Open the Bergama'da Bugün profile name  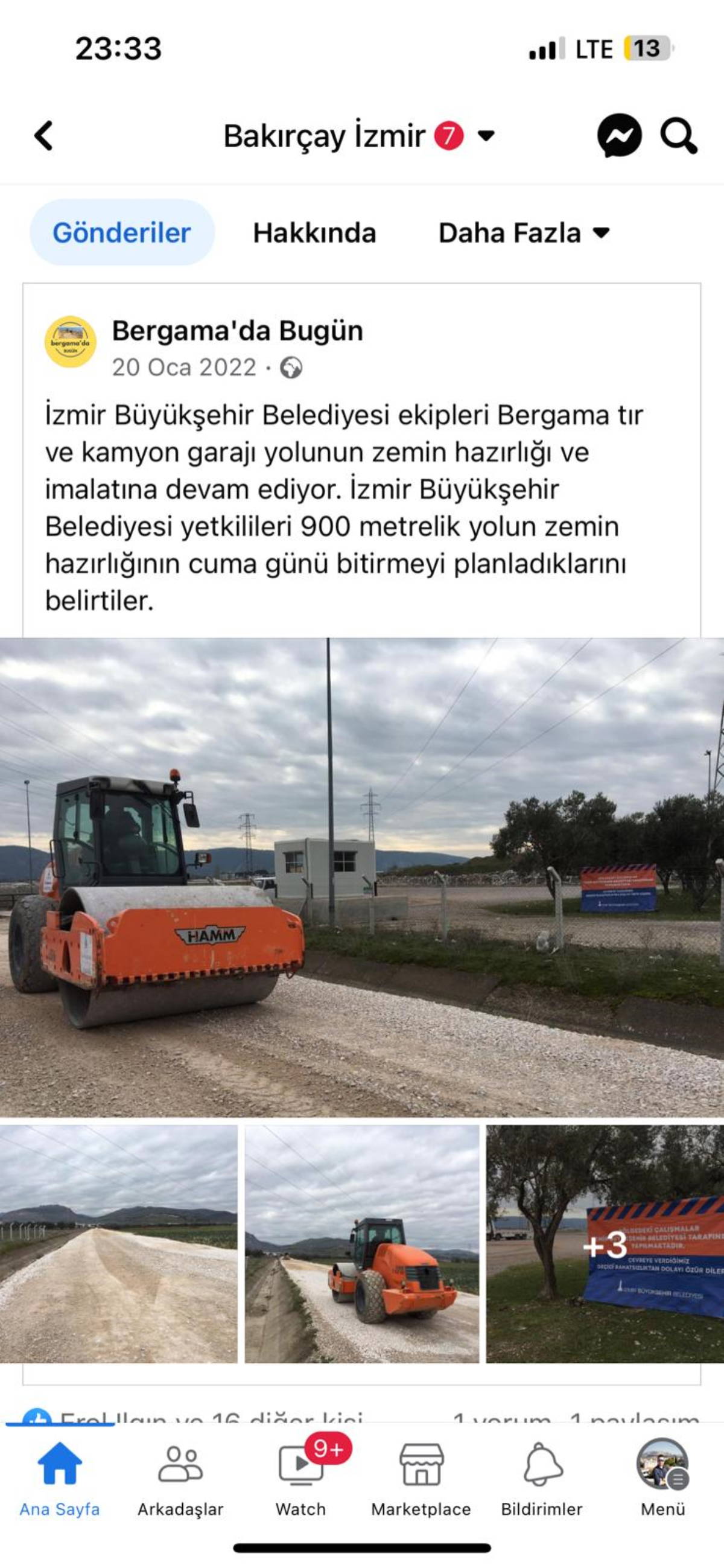237,331
